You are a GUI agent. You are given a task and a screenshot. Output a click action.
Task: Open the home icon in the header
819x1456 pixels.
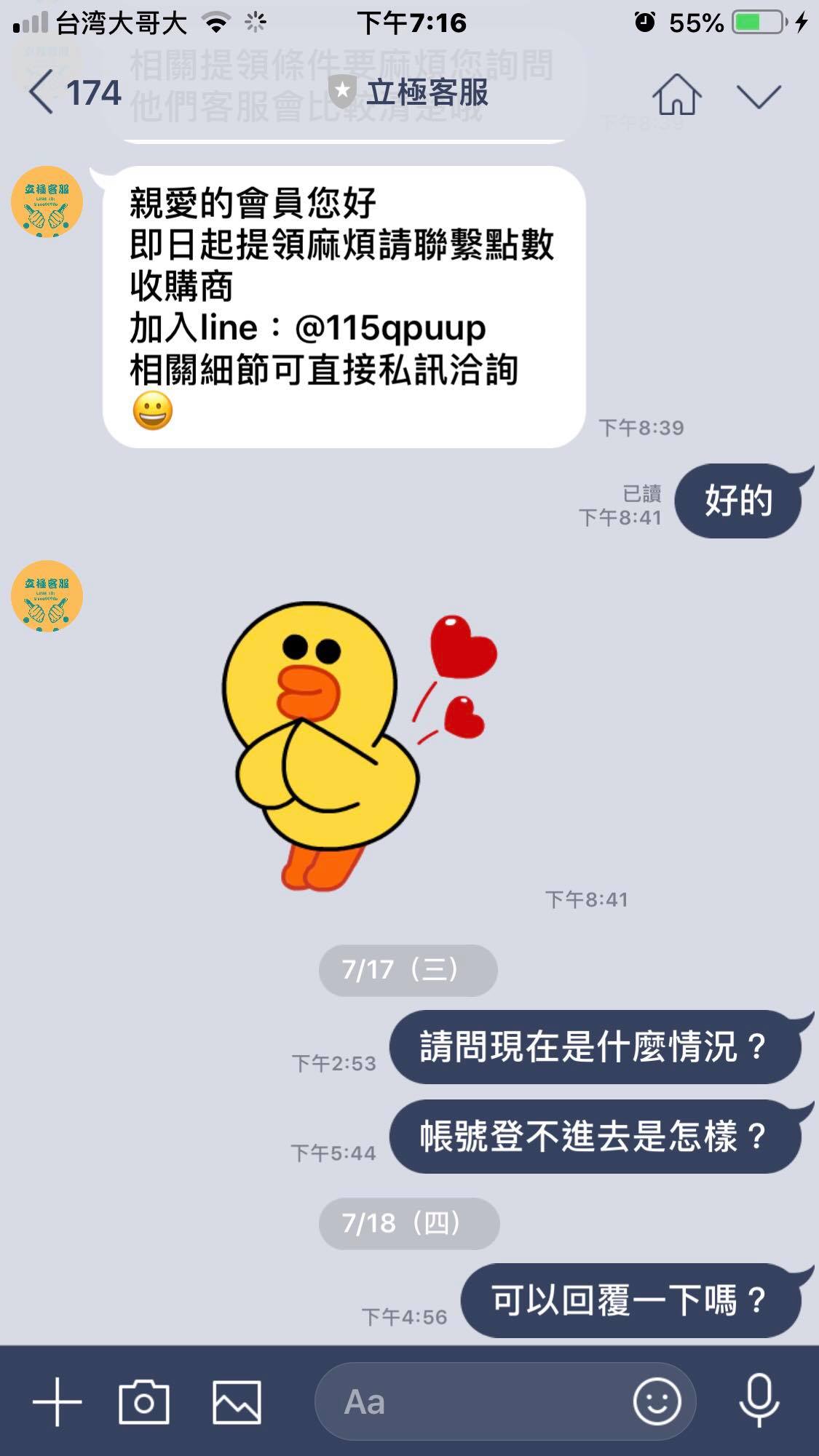tap(676, 95)
